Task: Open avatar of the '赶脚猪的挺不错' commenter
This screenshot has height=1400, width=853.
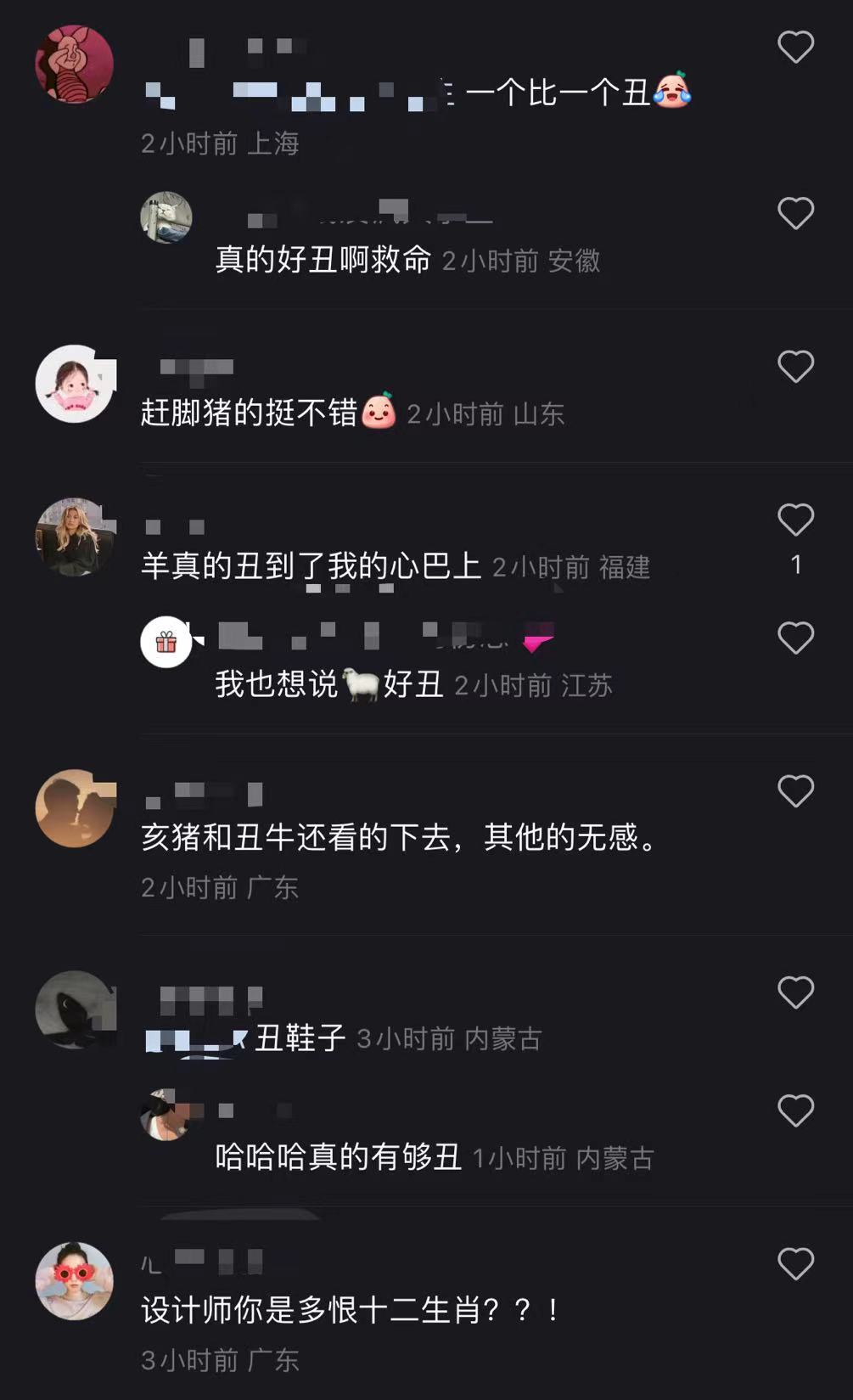Action: point(75,384)
